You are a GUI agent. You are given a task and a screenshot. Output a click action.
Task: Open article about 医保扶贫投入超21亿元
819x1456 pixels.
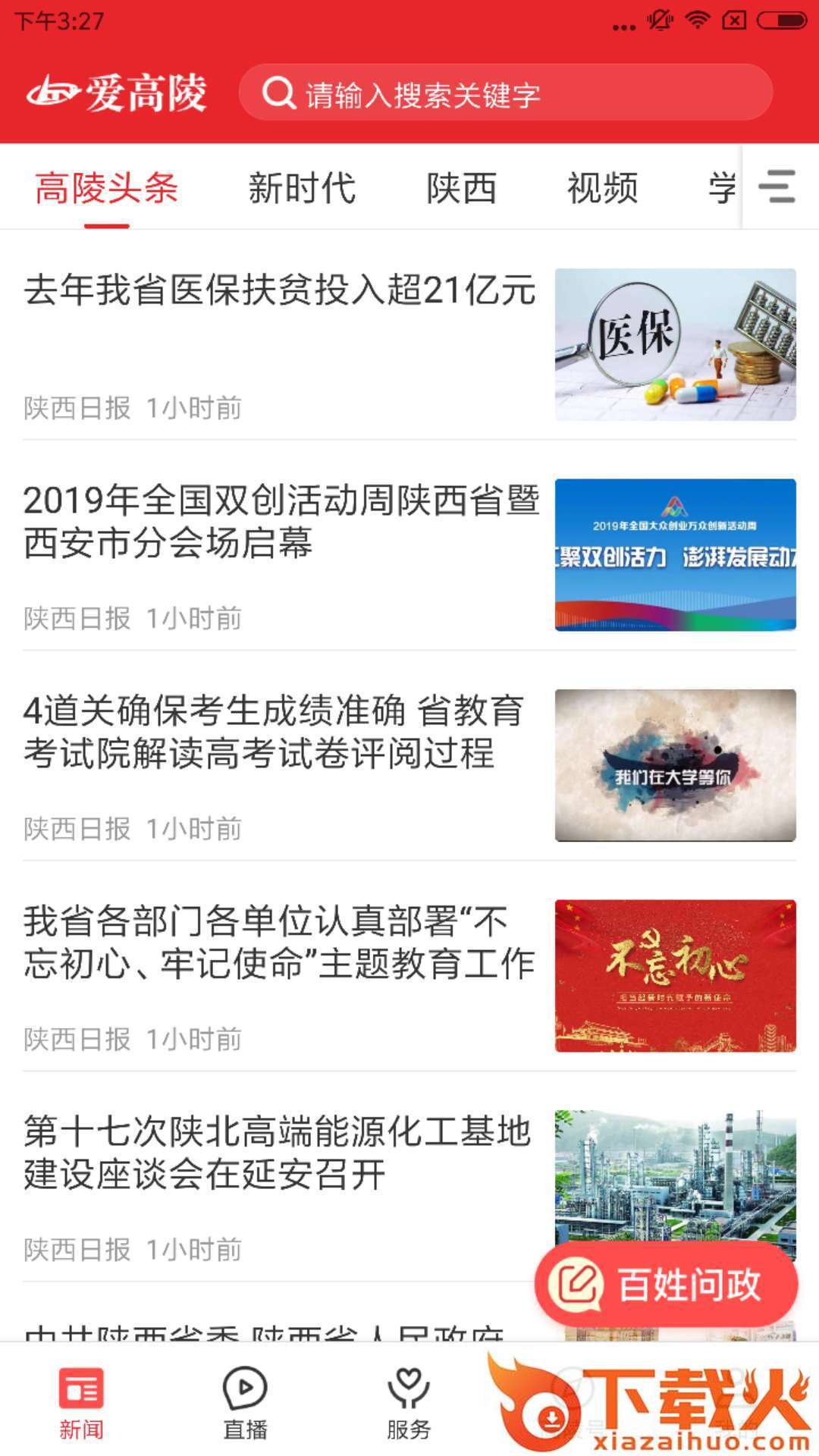coord(280,290)
